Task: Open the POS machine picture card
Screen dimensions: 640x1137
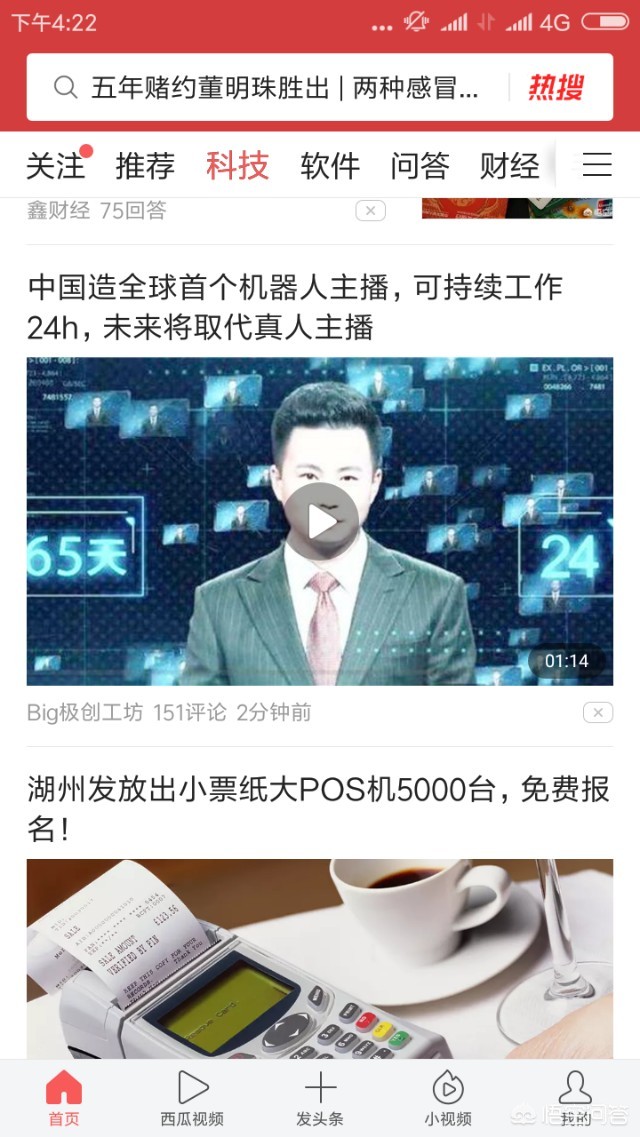Action: pos(320,958)
